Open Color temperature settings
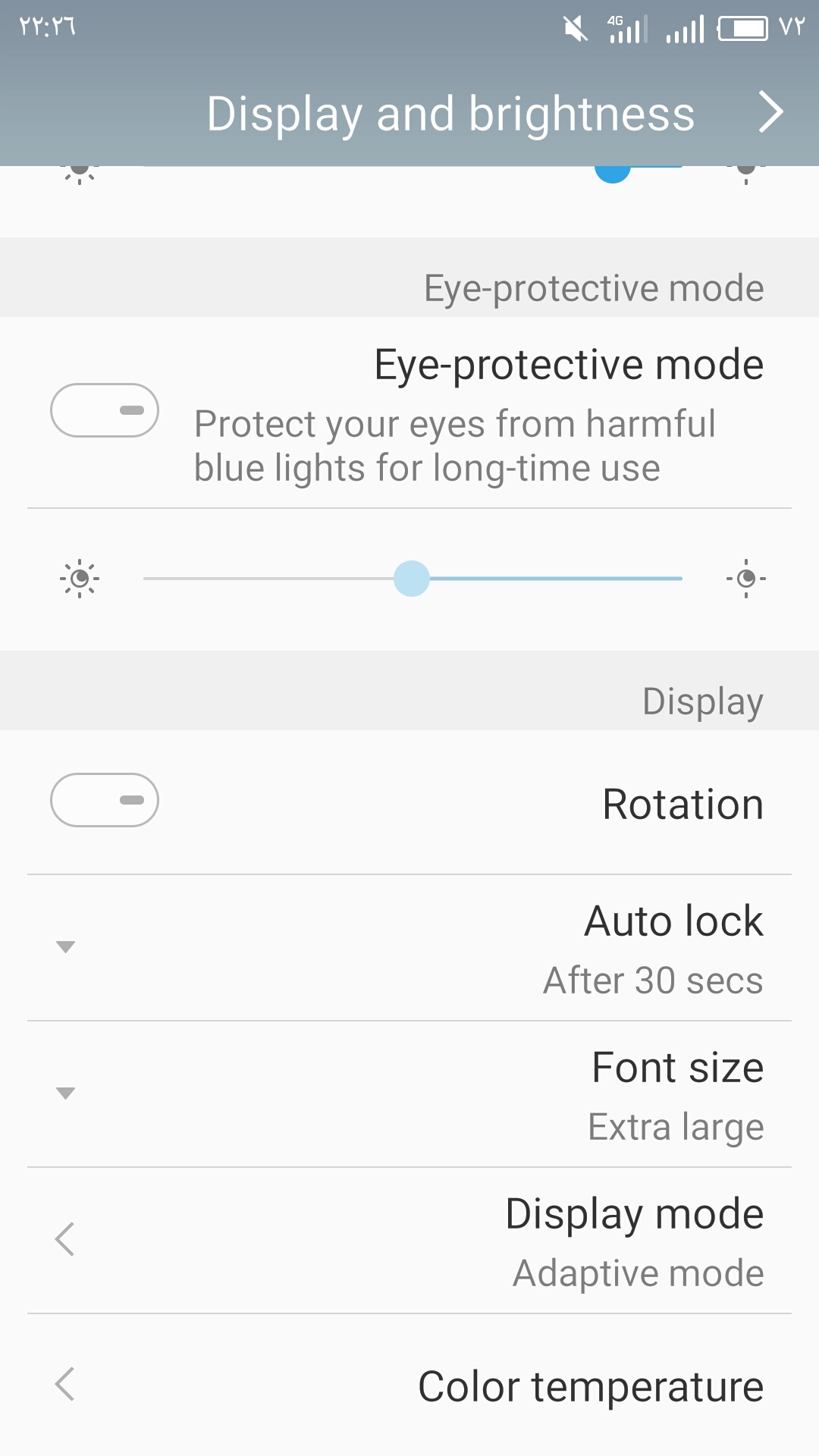819x1456 pixels. coord(409,1385)
